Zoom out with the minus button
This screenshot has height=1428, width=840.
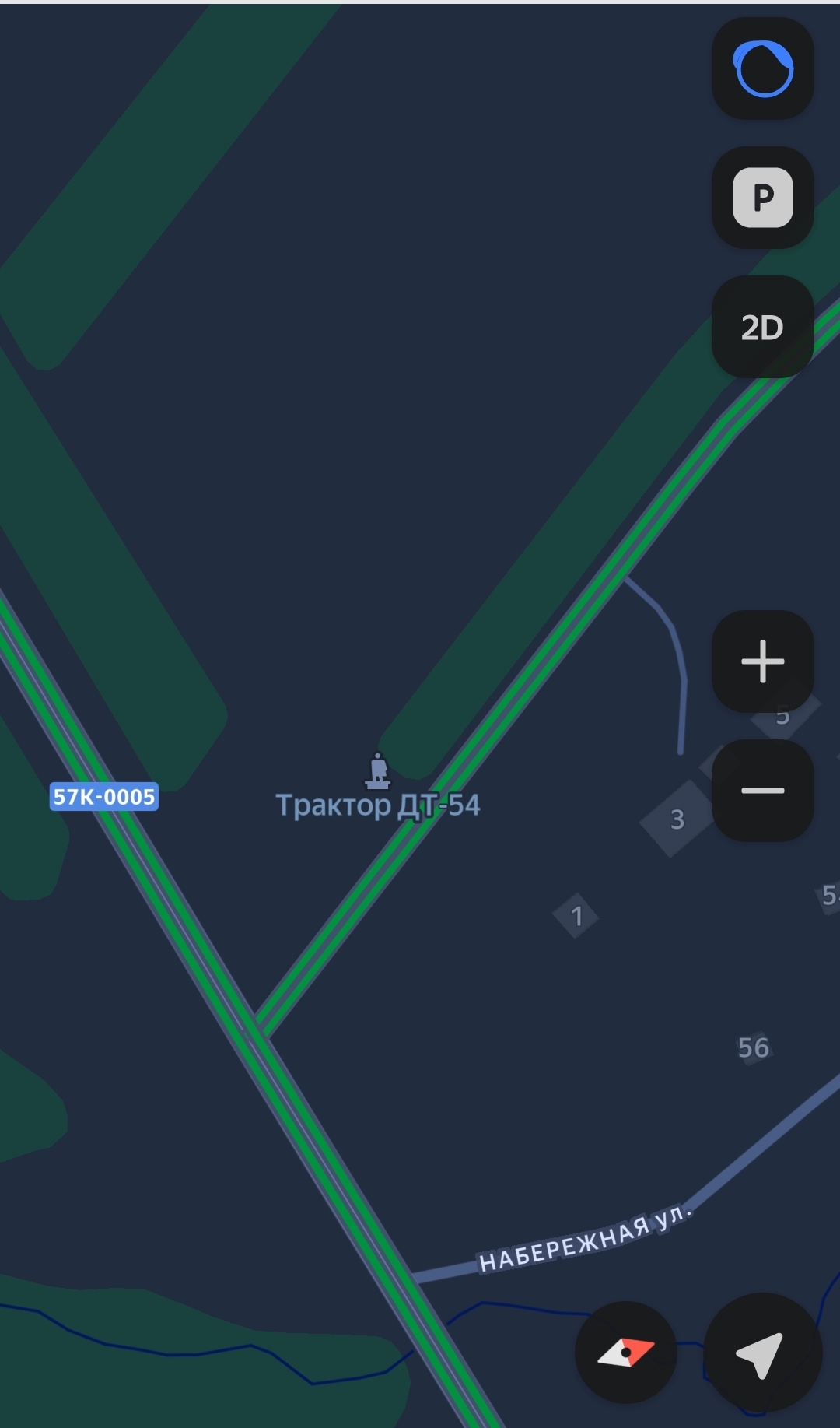click(x=763, y=791)
